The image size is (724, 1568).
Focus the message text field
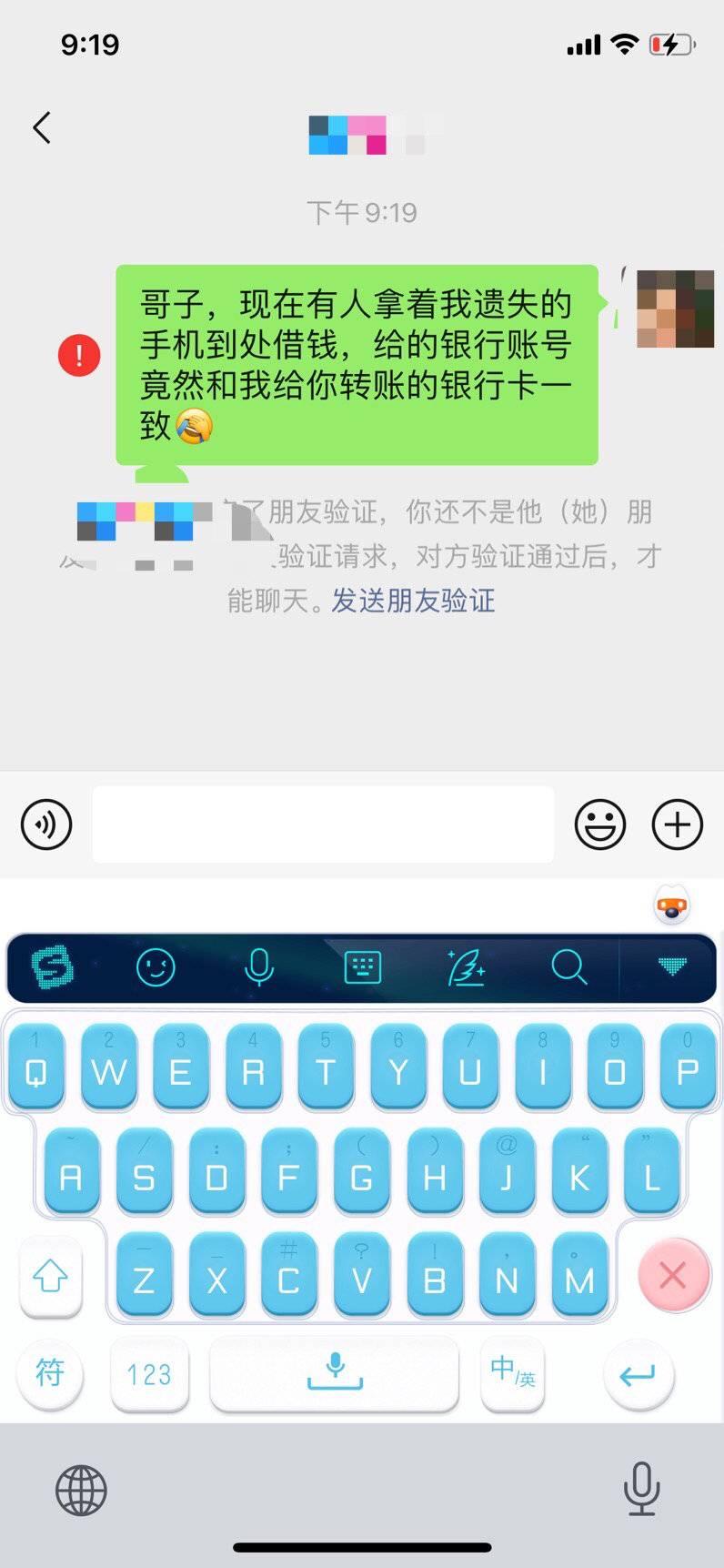point(323,824)
